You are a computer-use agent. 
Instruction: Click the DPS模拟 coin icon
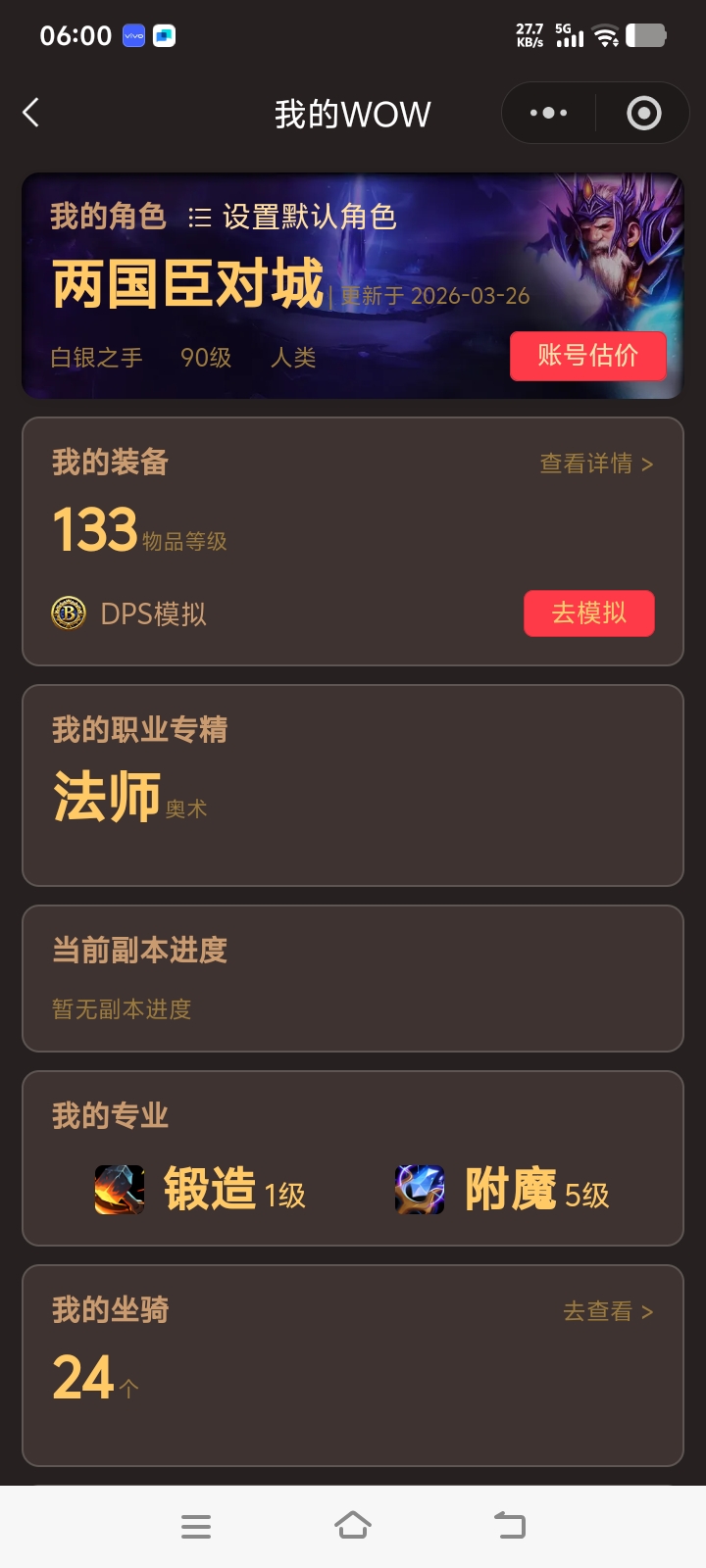coord(68,613)
